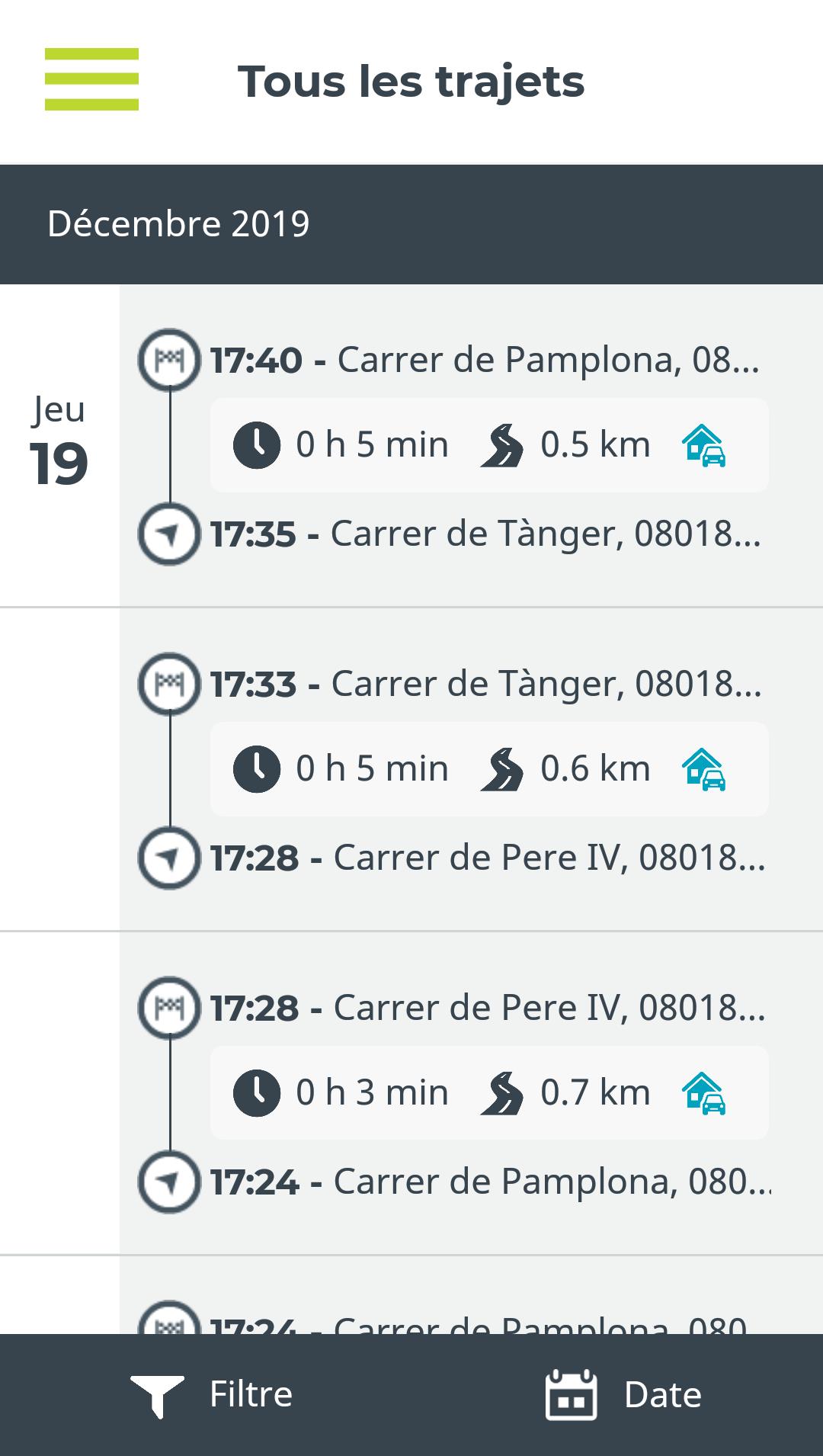Open the Filtre option

tap(211, 1394)
